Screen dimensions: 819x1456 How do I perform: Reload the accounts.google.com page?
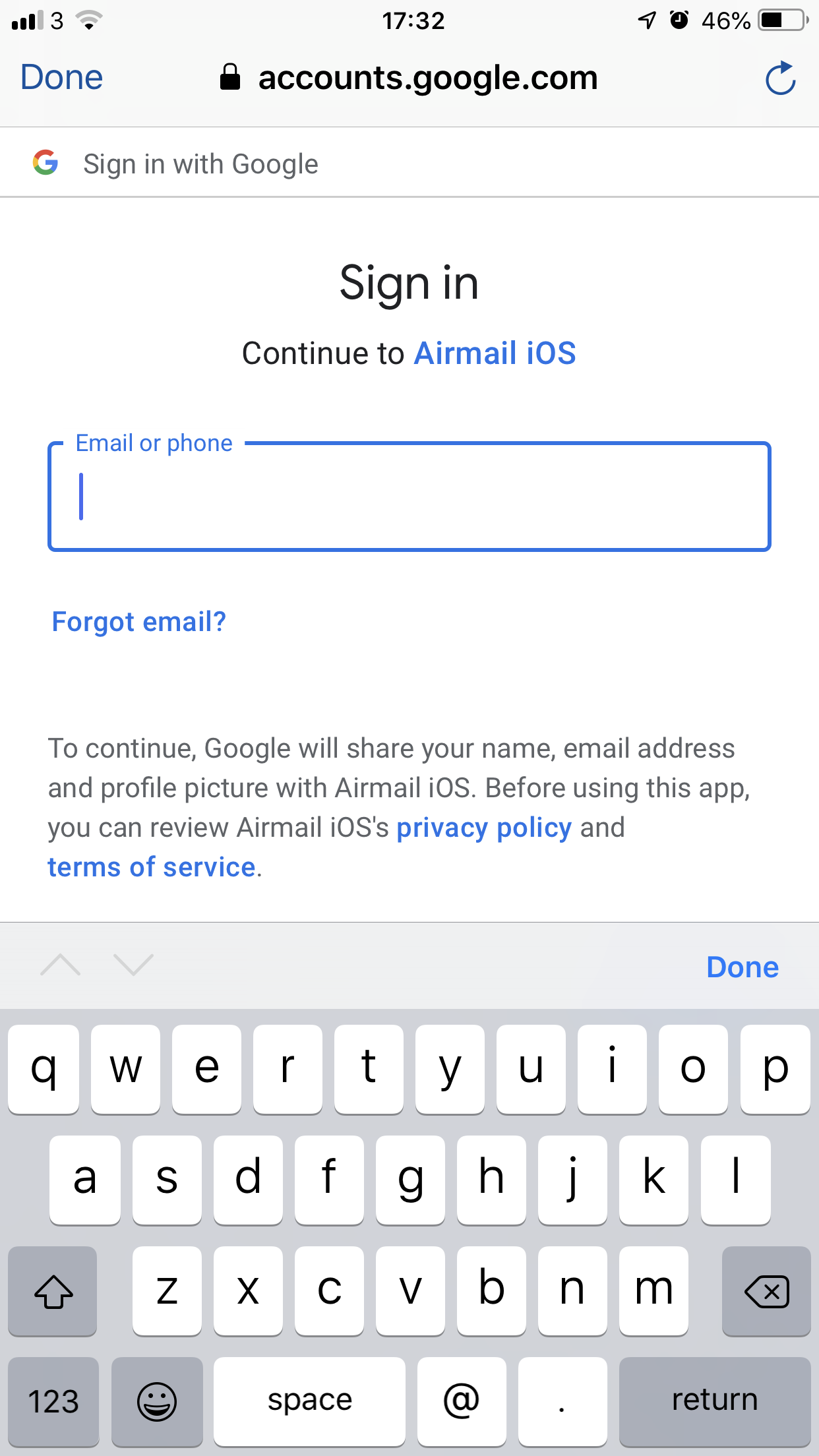[781, 78]
